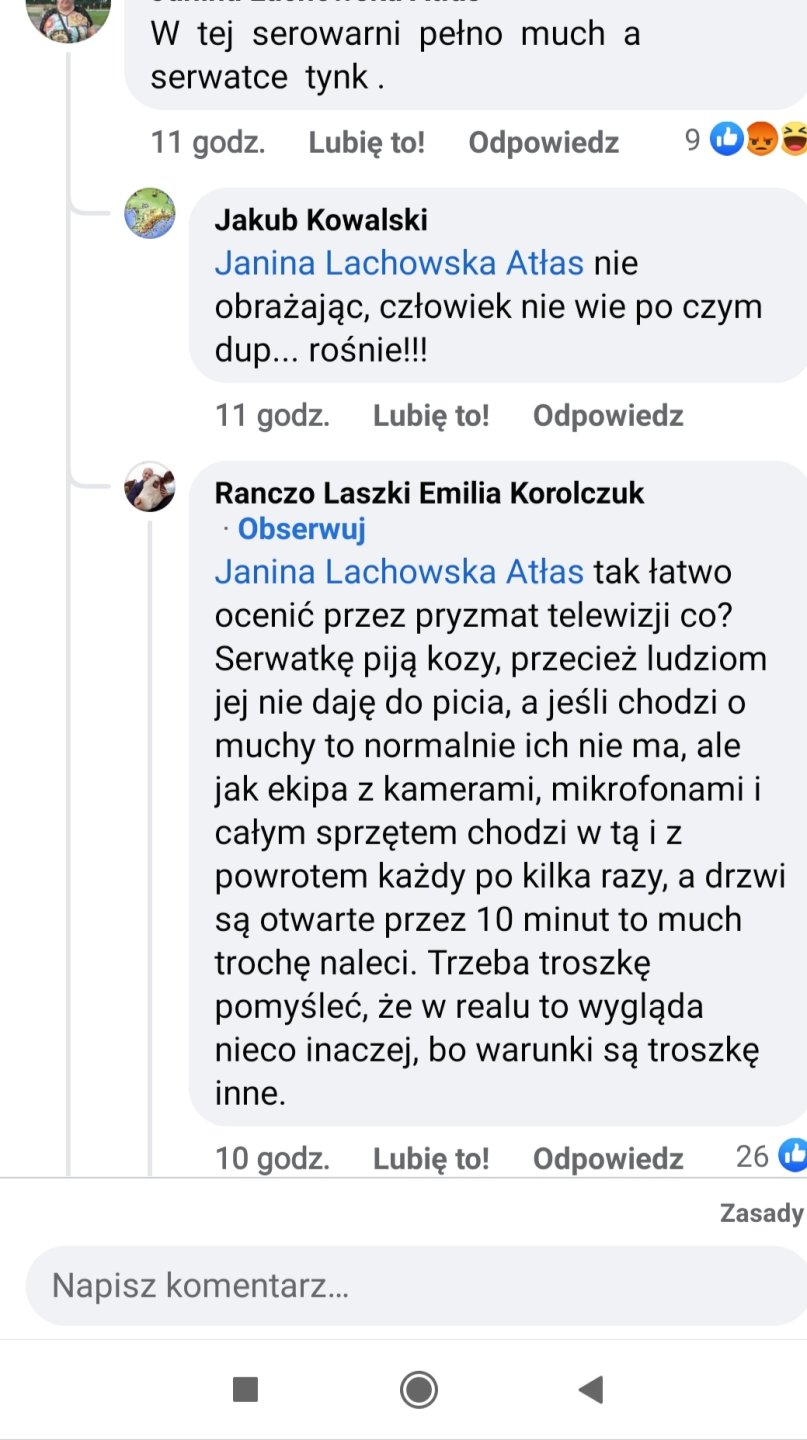View the 26 reactions on Ranczo's reply
Screen dimensions: 807x1440
tap(772, 1156)
